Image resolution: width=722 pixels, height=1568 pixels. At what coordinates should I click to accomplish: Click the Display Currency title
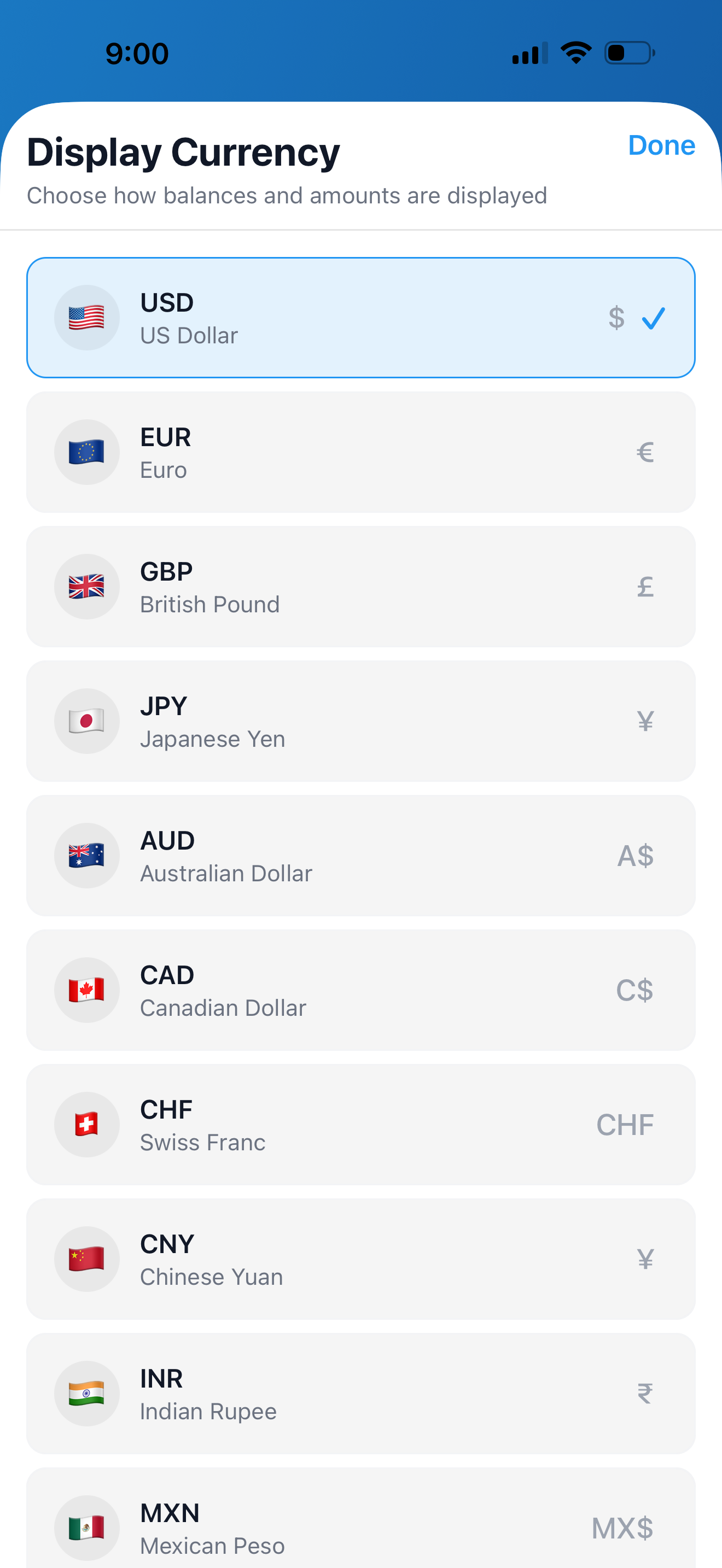tap(183, 152)
